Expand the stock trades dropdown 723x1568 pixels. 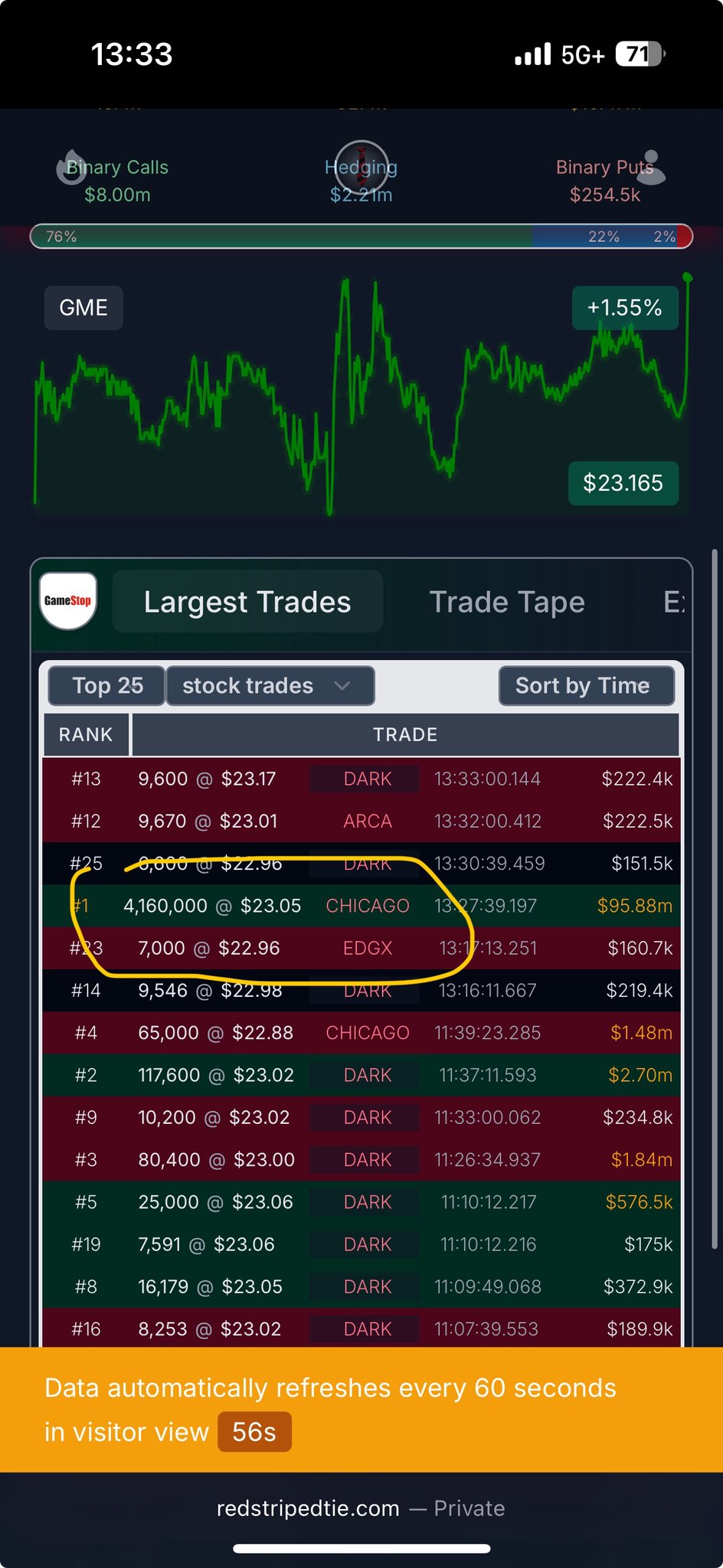coord(270,685)
